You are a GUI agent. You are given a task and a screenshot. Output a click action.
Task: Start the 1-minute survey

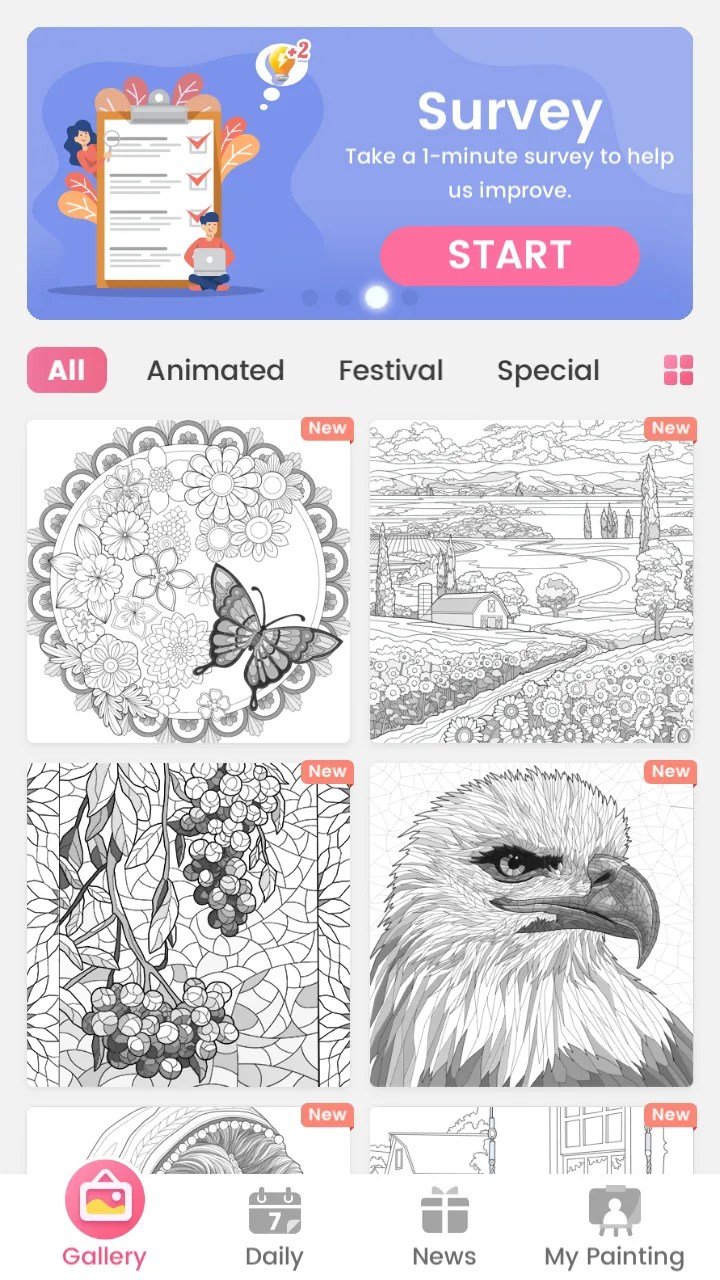[x=509, y=255]
